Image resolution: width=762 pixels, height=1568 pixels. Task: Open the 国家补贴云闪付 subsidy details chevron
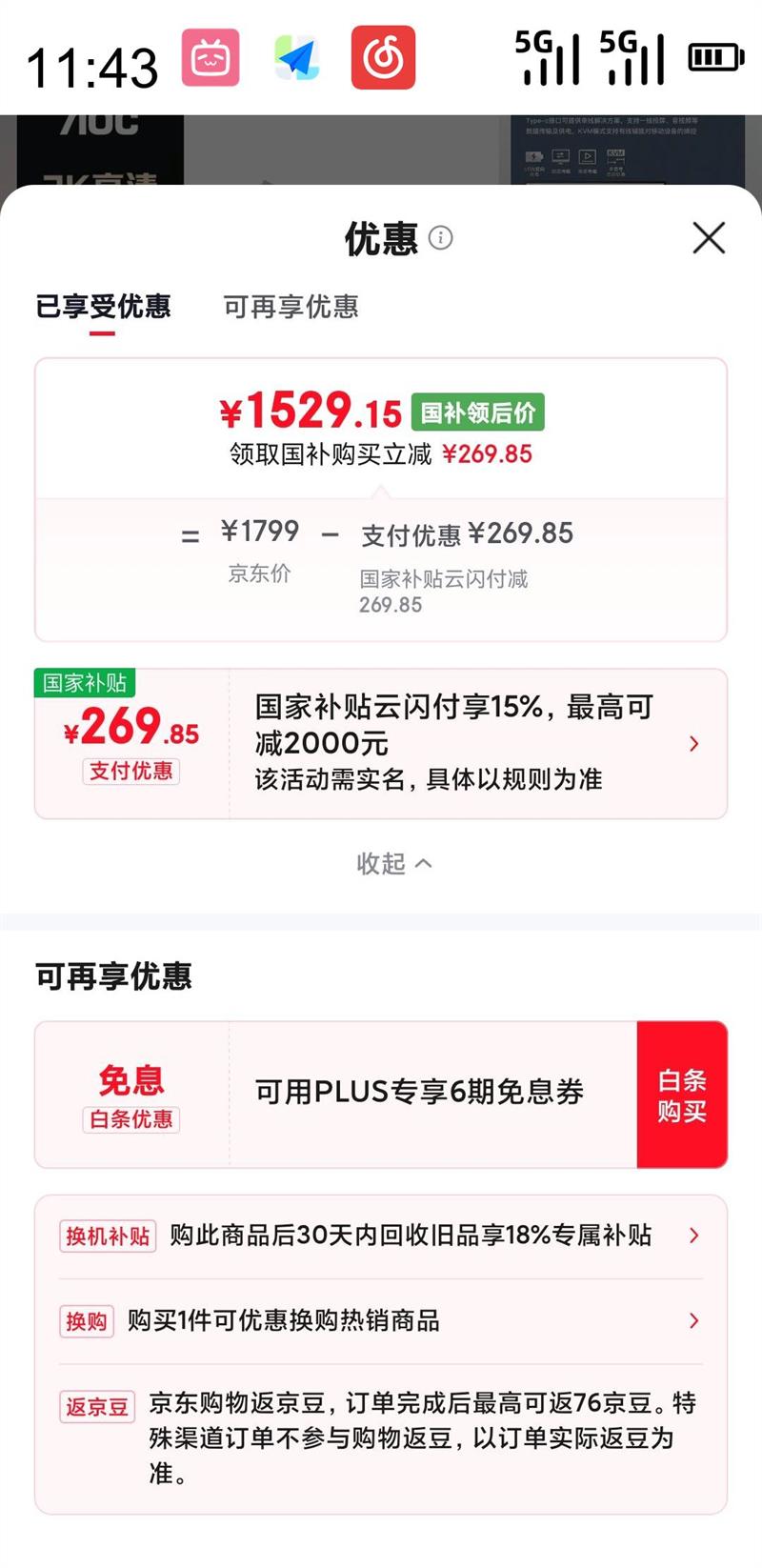click(694, 744)
